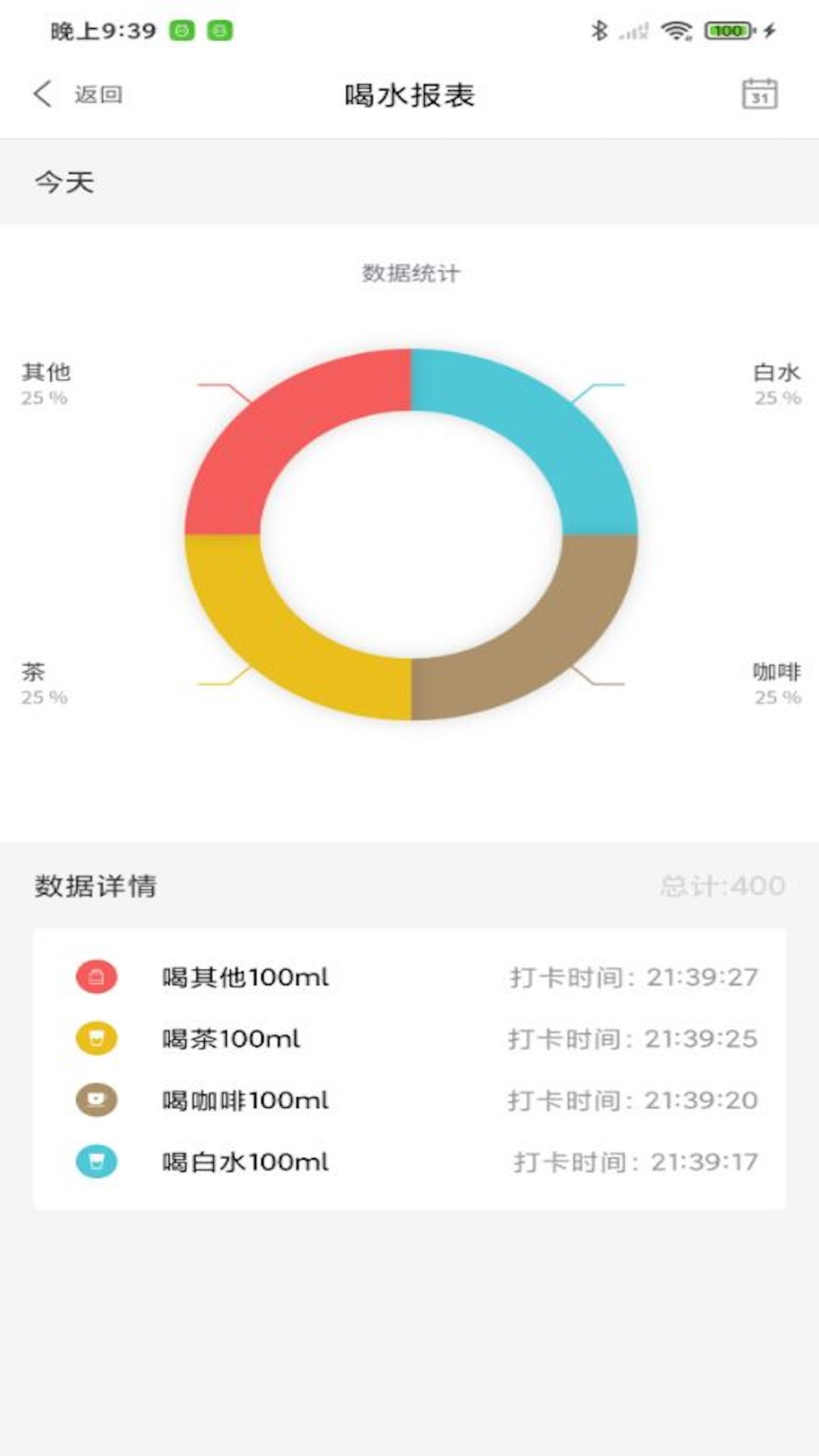Open the calendar date picker icon
819x1456 pixels.
[x=761, y=93]
